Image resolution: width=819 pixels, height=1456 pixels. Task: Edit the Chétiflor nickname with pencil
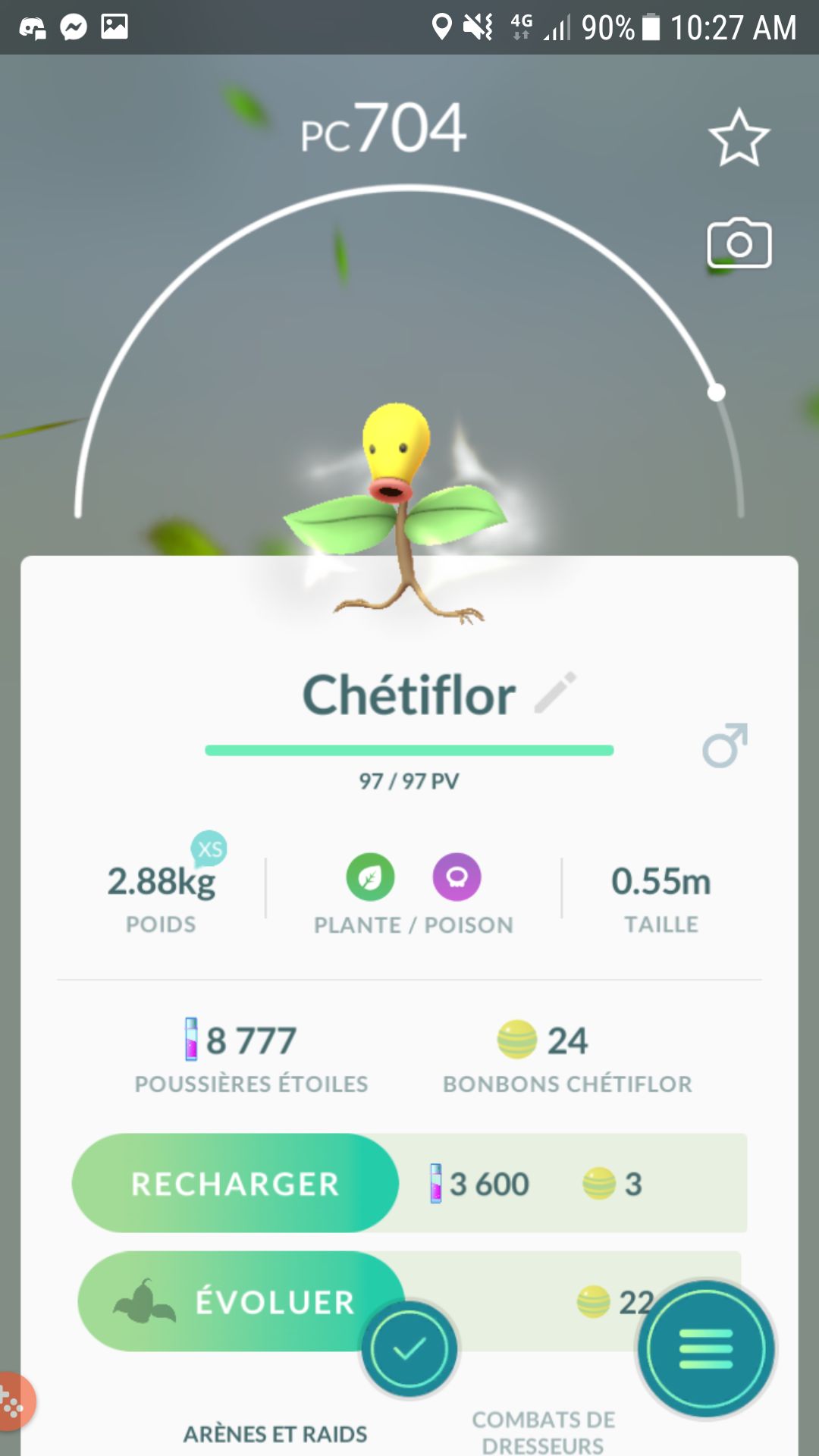[556, 692]
